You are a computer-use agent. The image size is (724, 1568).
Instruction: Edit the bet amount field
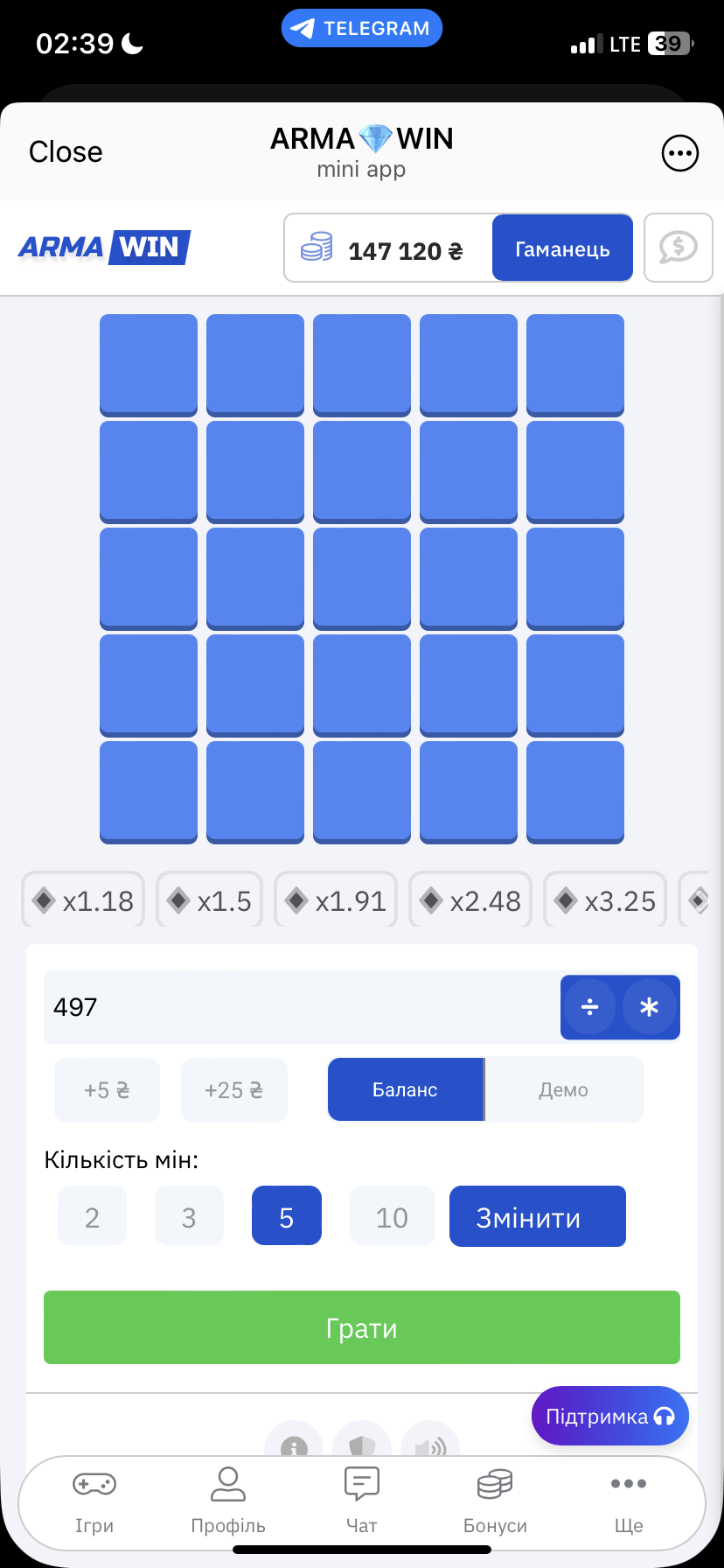coord(297,1007)
